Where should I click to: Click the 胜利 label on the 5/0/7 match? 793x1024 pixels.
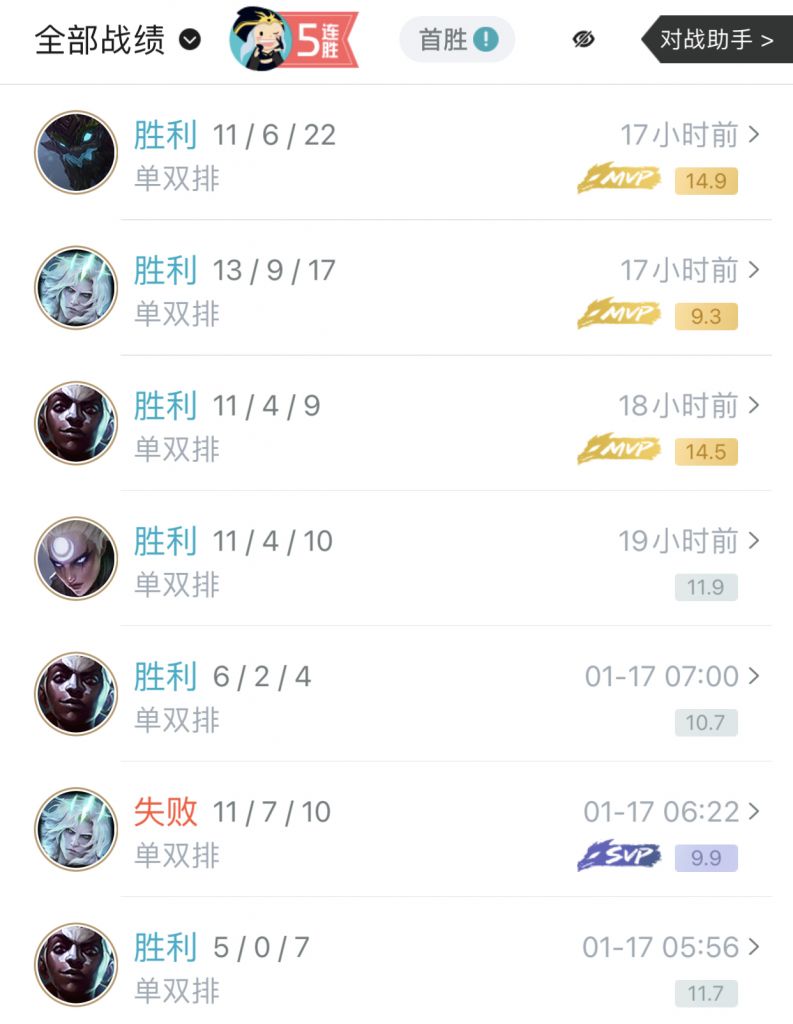[165, 947]
